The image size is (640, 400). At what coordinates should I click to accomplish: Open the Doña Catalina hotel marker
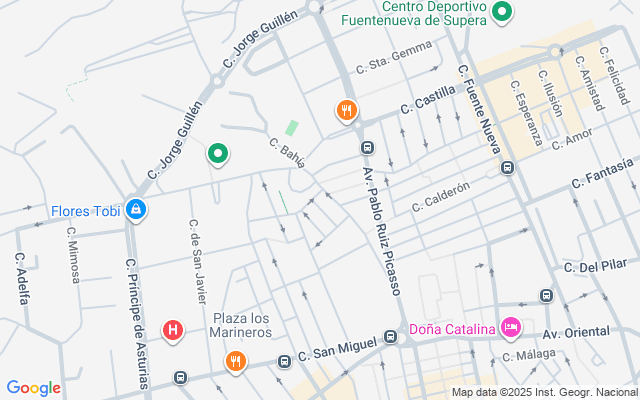510,327
